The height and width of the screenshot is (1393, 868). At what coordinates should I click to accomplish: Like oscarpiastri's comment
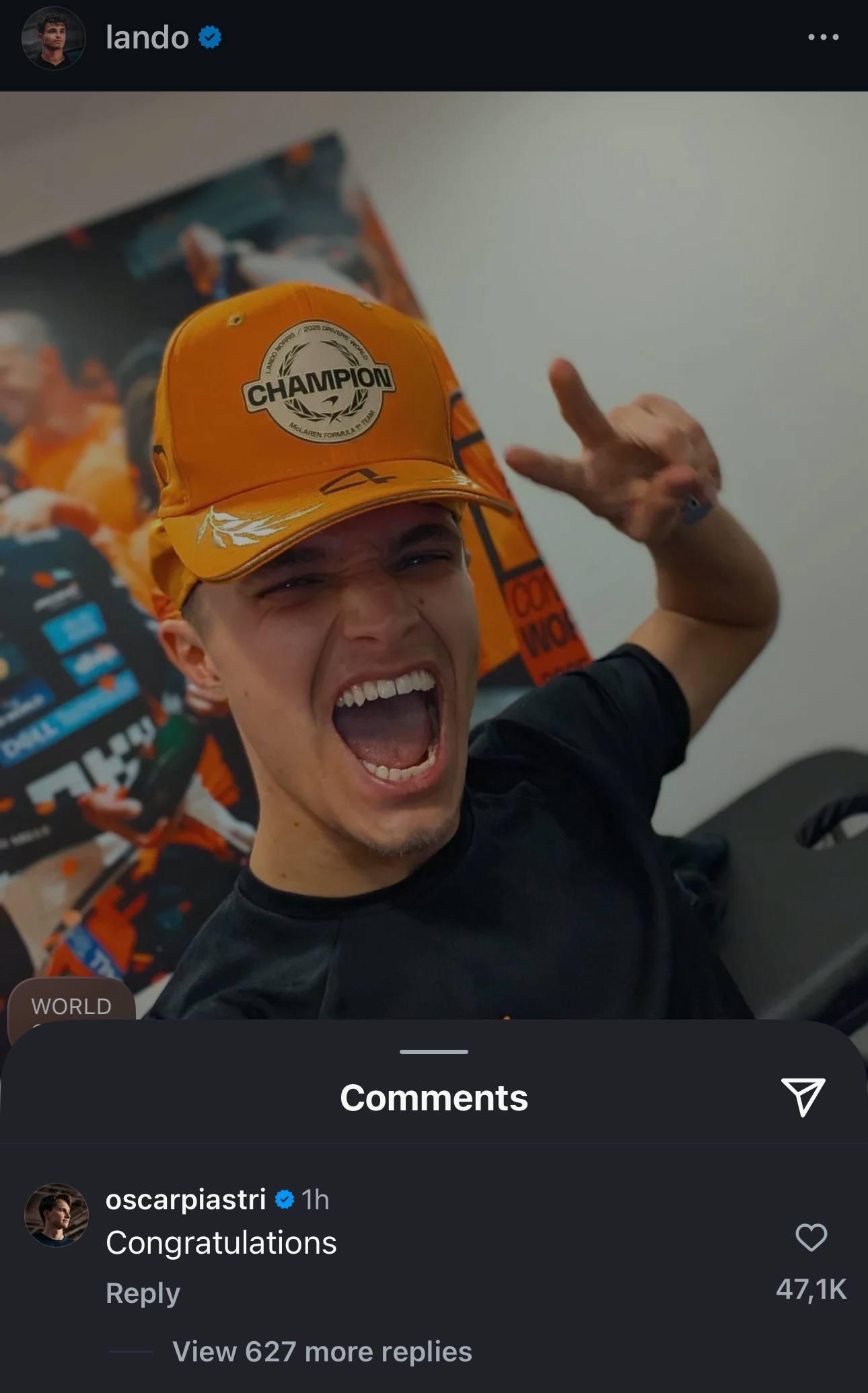(x=811, y=1237)
